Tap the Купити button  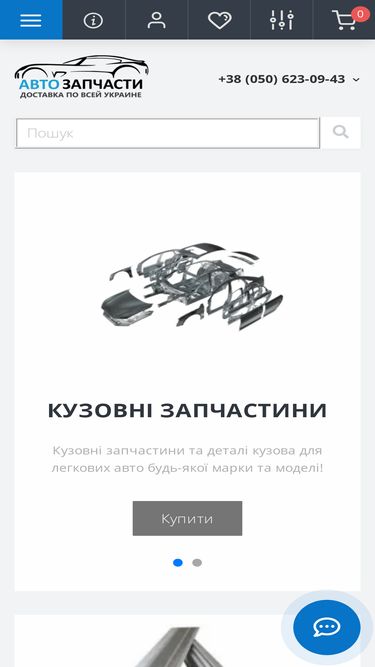click(188, 518)
